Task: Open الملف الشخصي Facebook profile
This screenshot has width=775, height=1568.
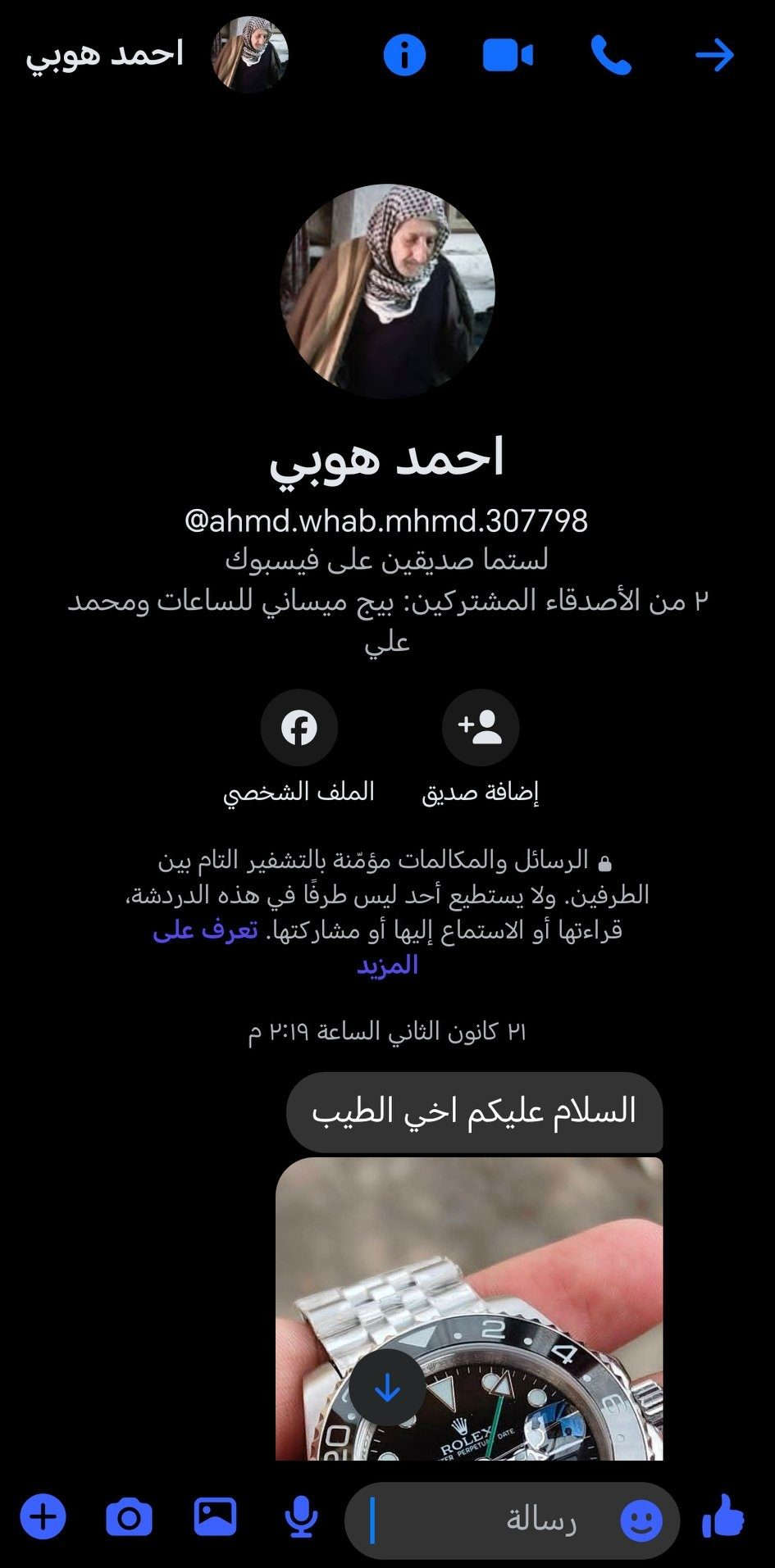Action: coord(299,728)
